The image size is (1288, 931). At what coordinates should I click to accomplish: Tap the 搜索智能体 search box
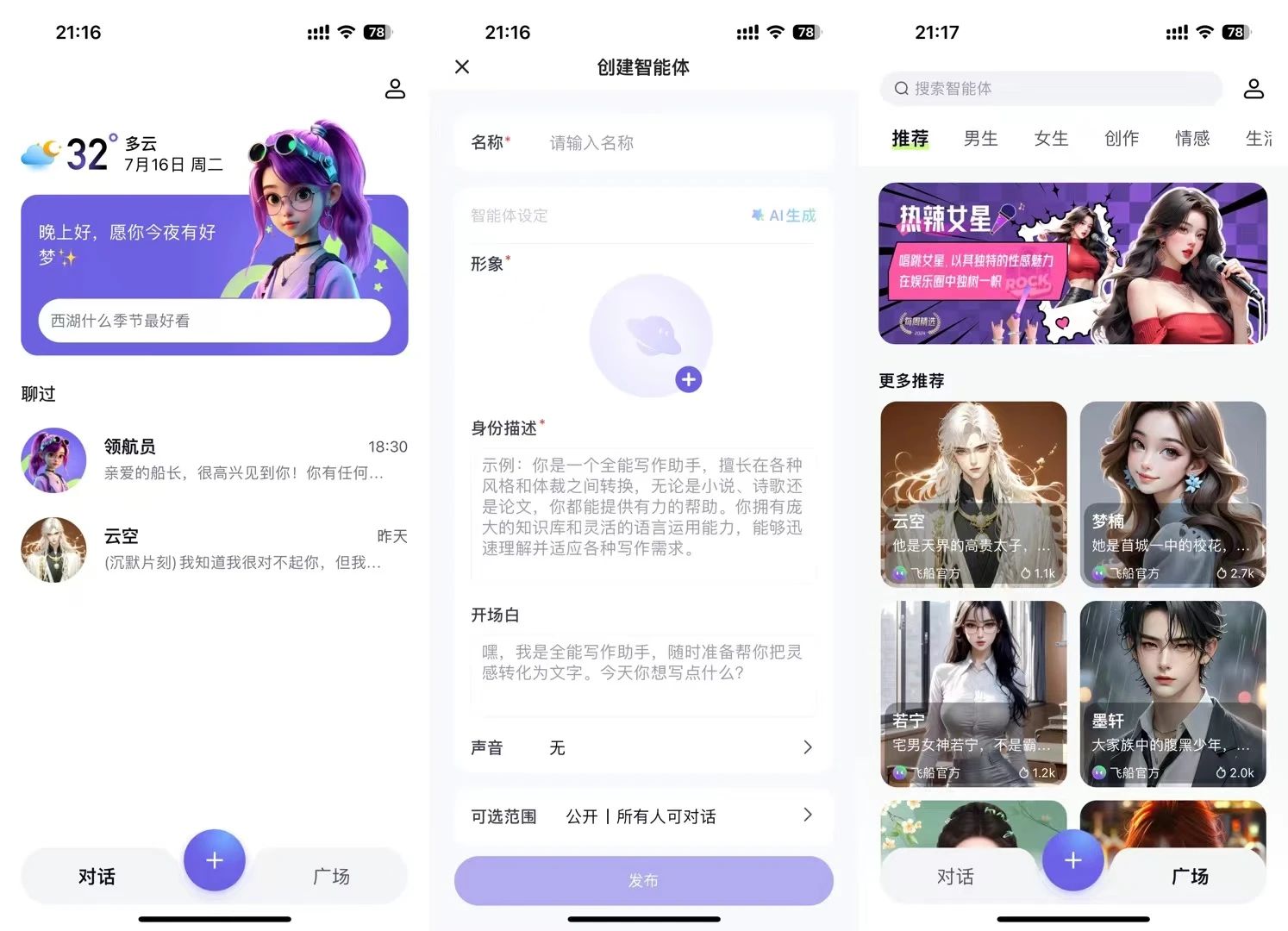(x=1050, y=88)
